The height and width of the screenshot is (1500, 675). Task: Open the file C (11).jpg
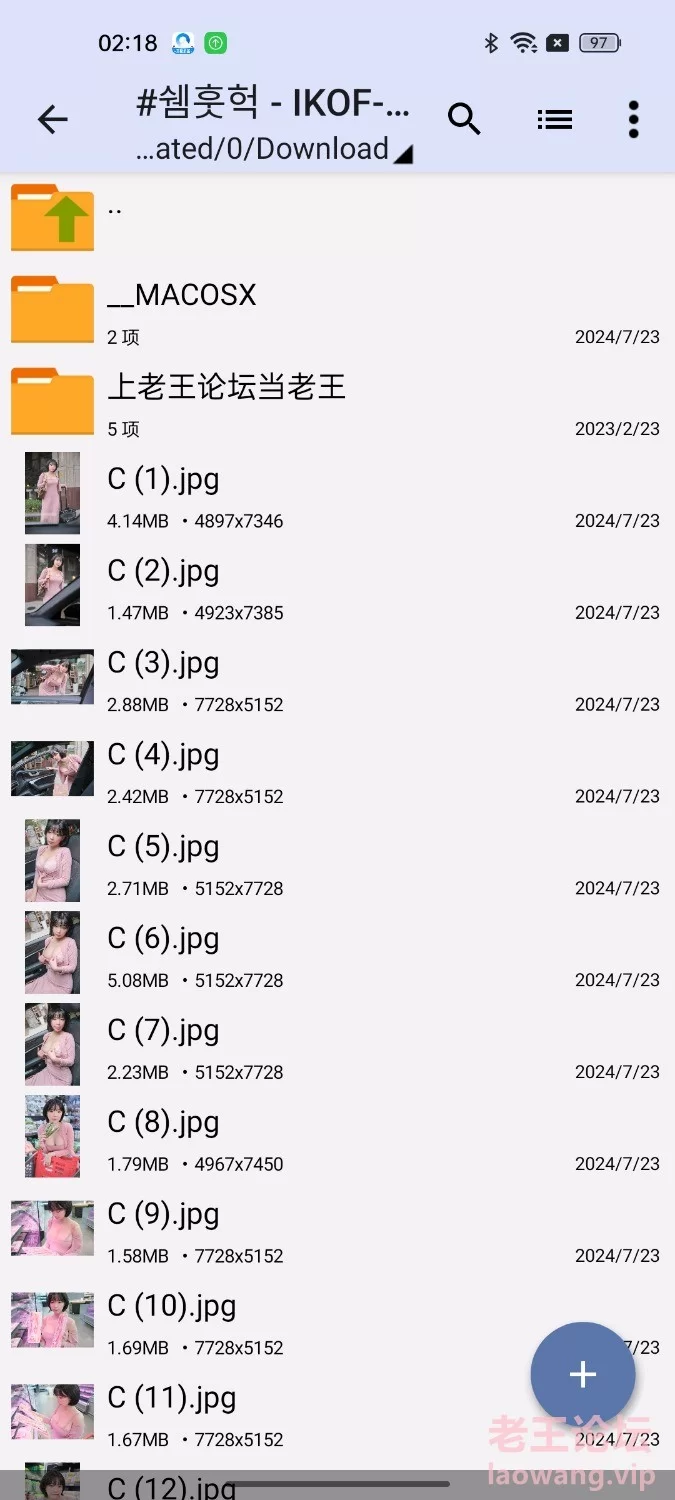tap(171, 1398)
